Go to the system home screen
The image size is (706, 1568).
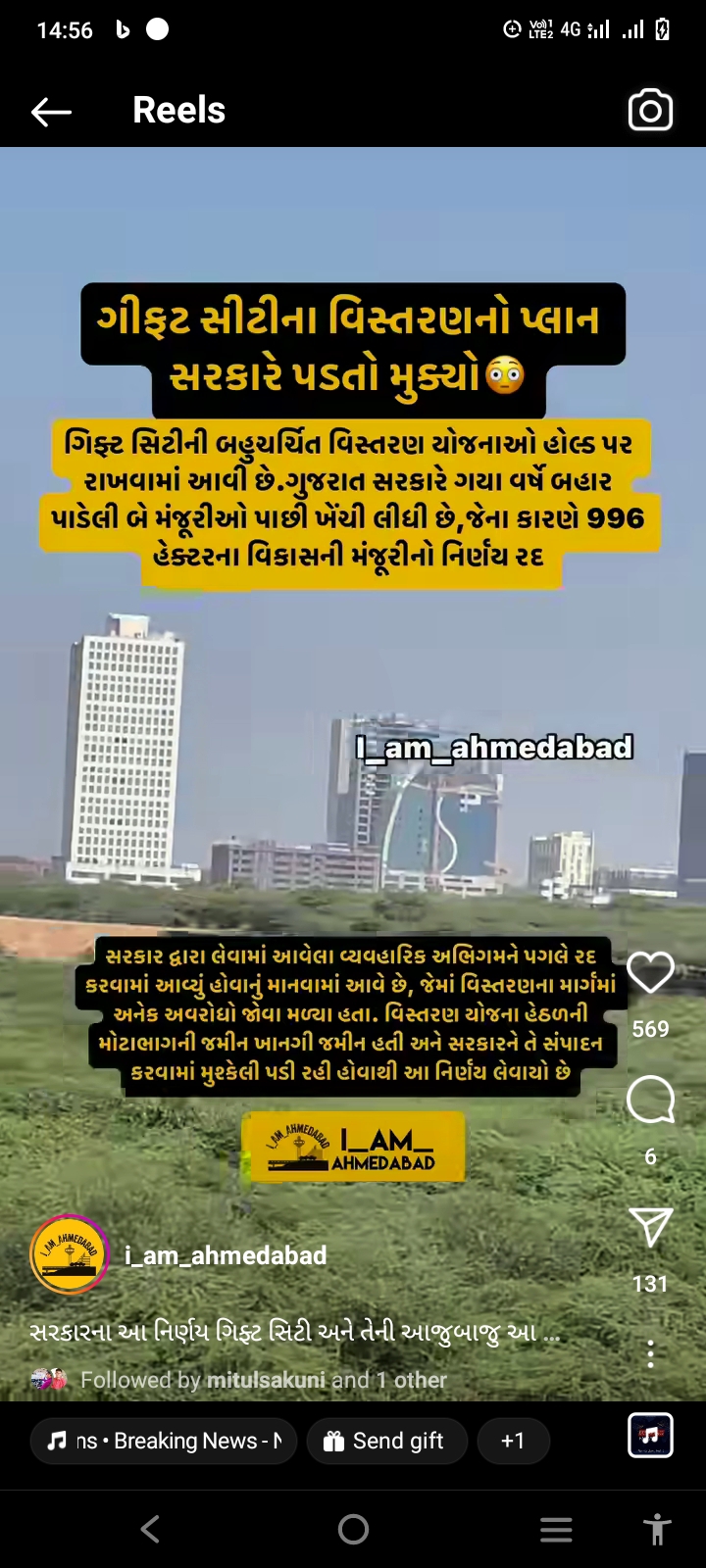[353, 1529]
